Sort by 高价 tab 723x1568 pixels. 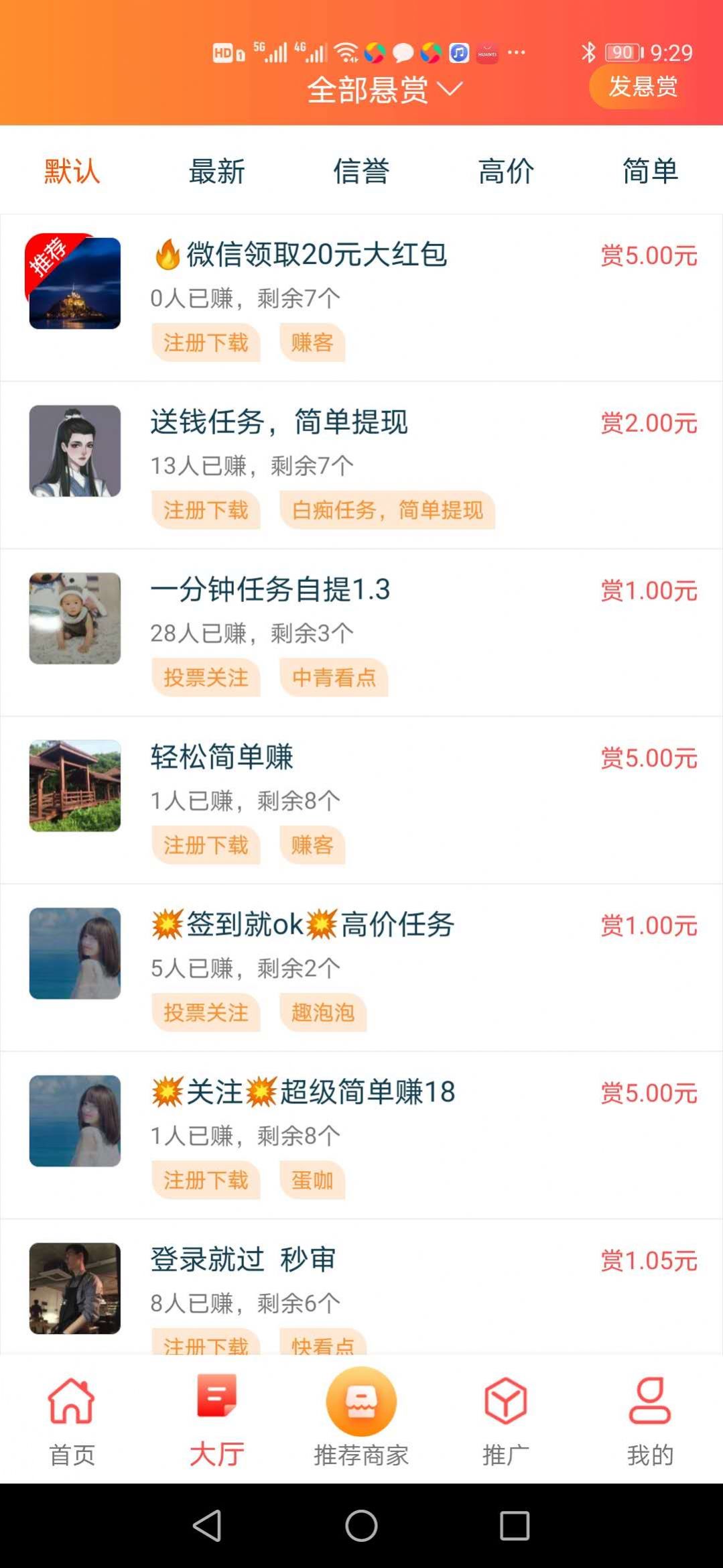(506, 171)
